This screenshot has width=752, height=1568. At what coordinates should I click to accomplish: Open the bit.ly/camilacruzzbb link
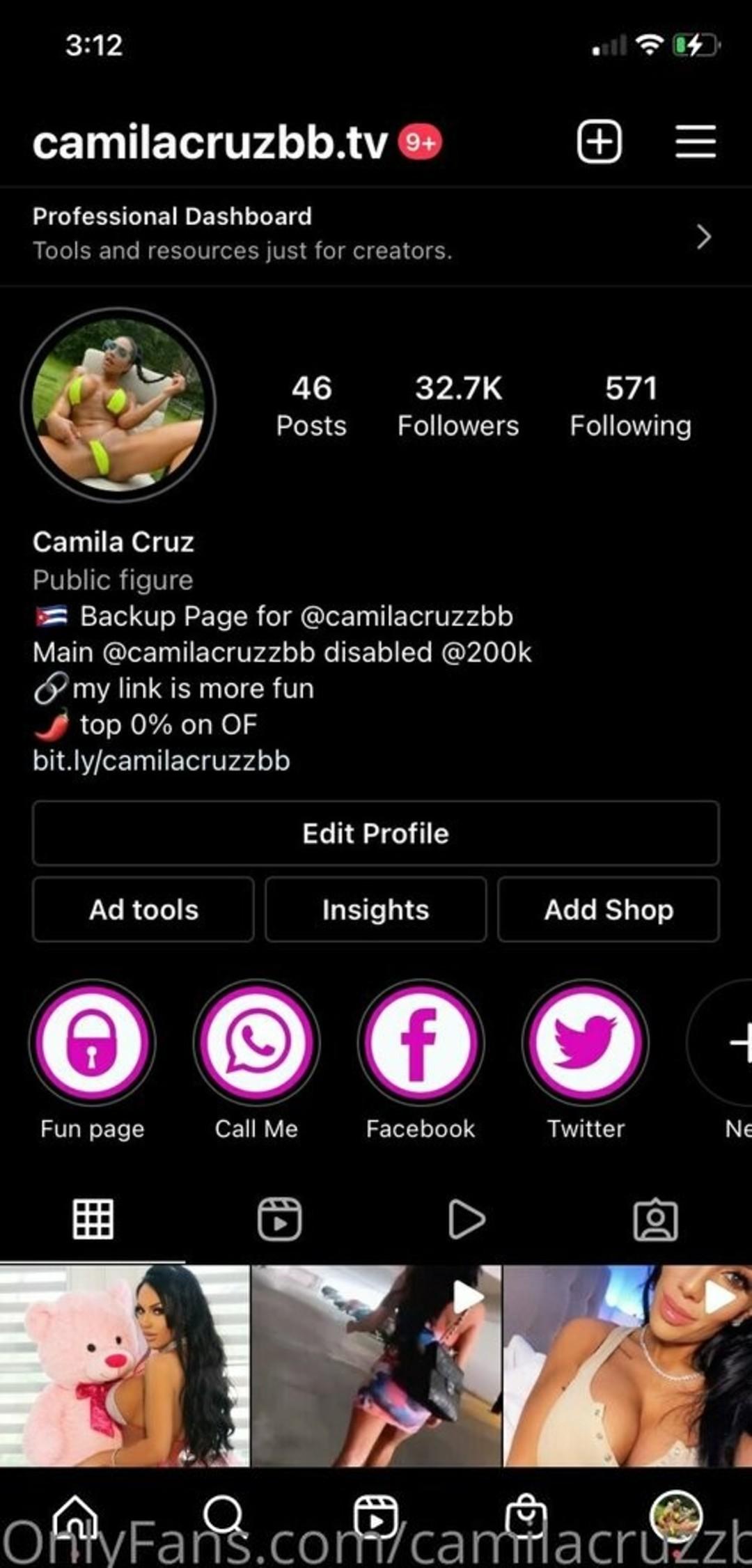(x=162, y=761)
